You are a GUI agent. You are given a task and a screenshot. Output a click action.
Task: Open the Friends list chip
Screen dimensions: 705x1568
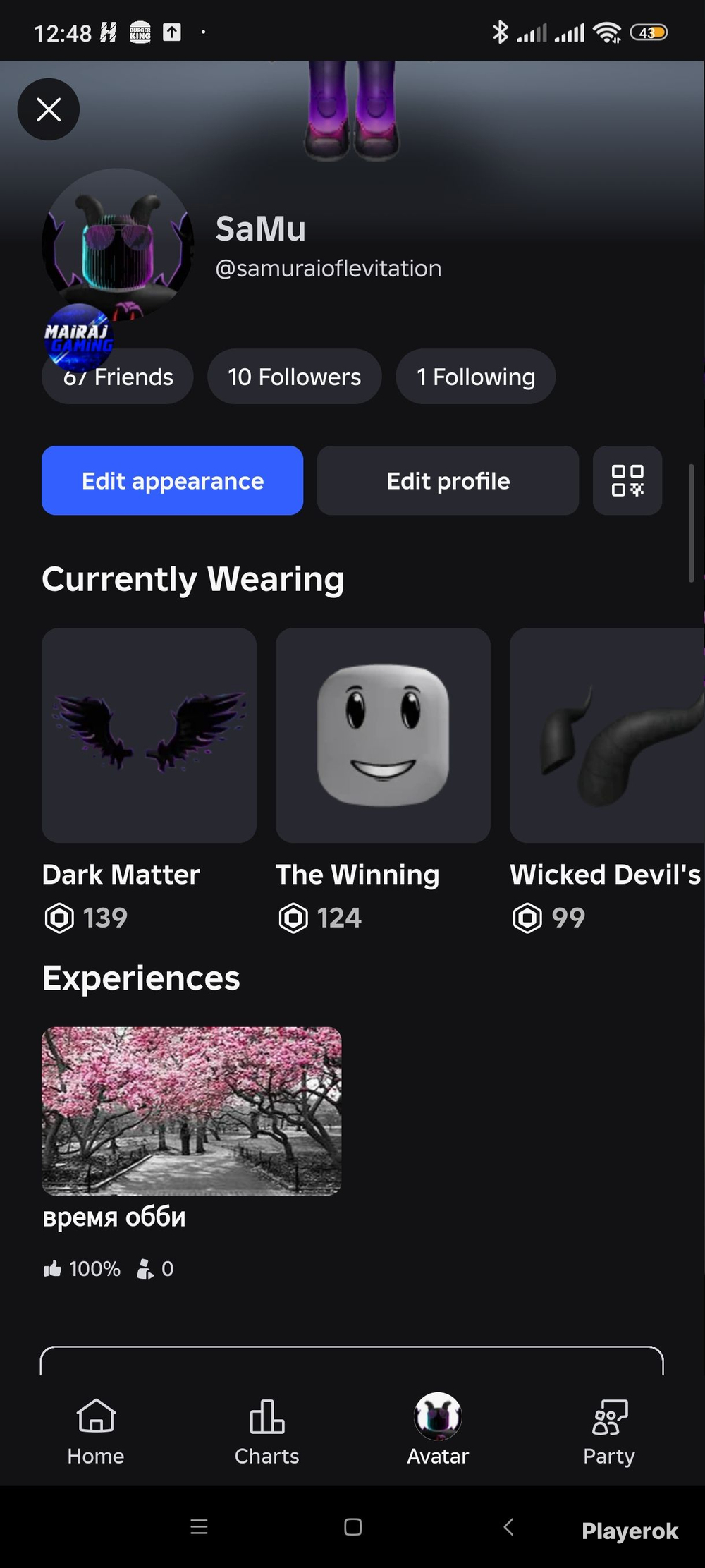[118, 377]
